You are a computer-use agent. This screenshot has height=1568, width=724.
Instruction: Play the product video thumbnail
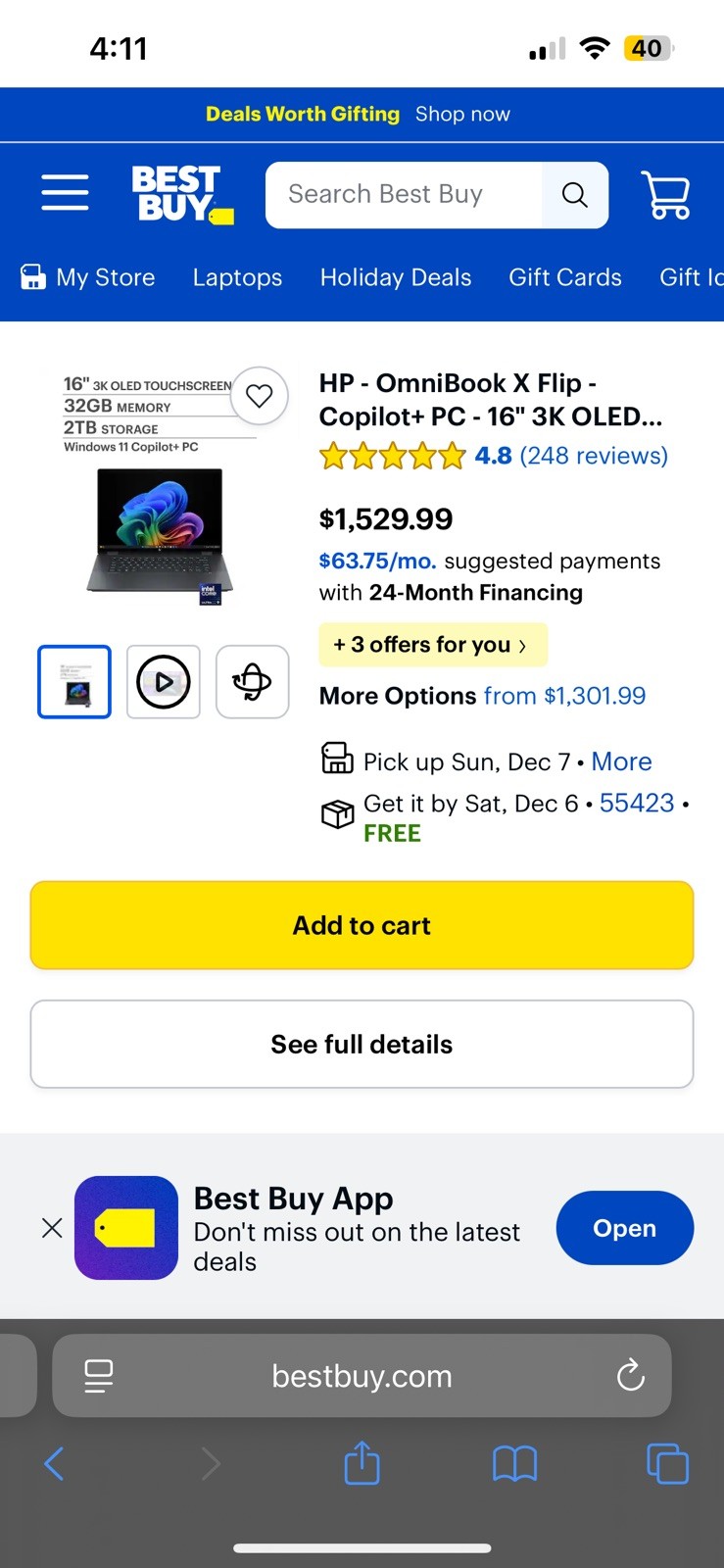click(164, 681)
